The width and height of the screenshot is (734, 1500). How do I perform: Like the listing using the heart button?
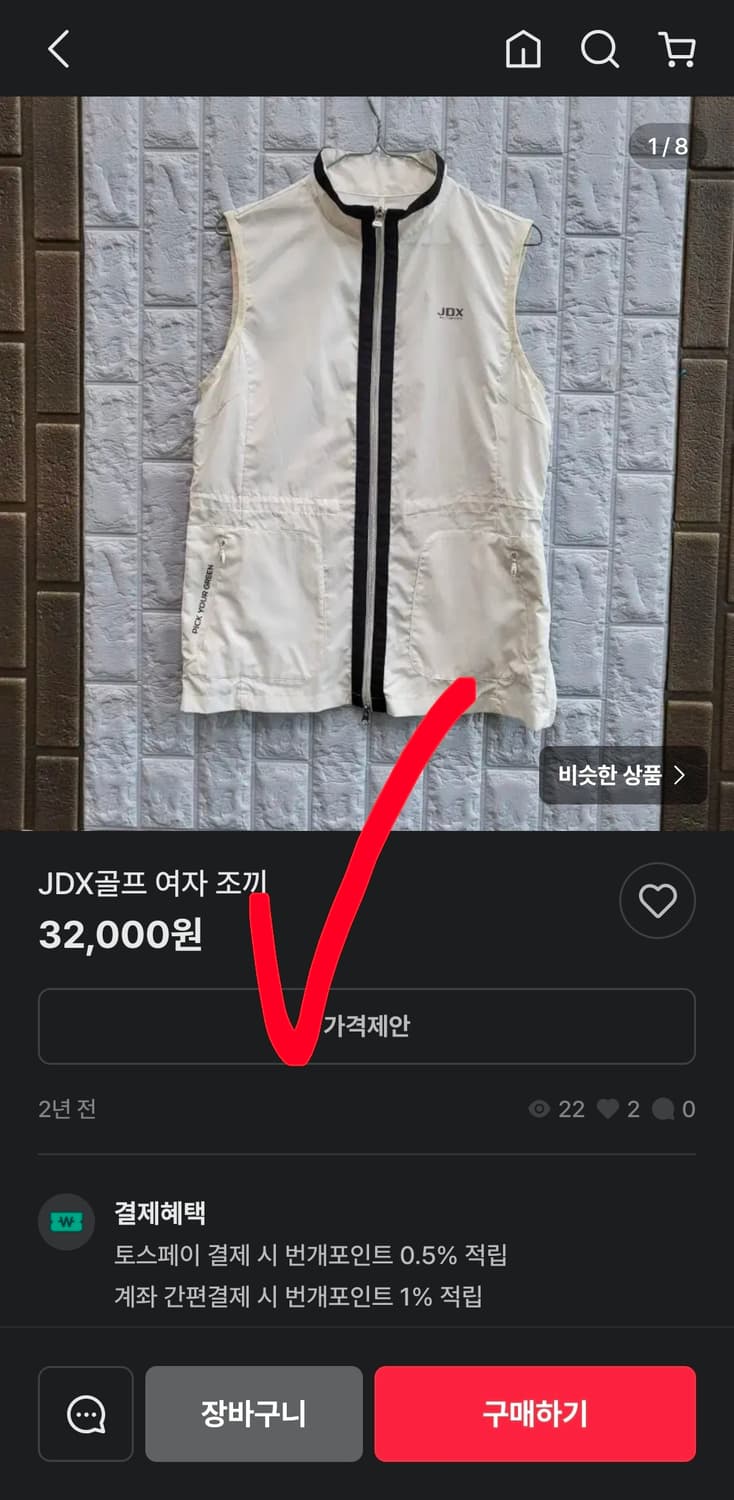[x=657, y=901]
